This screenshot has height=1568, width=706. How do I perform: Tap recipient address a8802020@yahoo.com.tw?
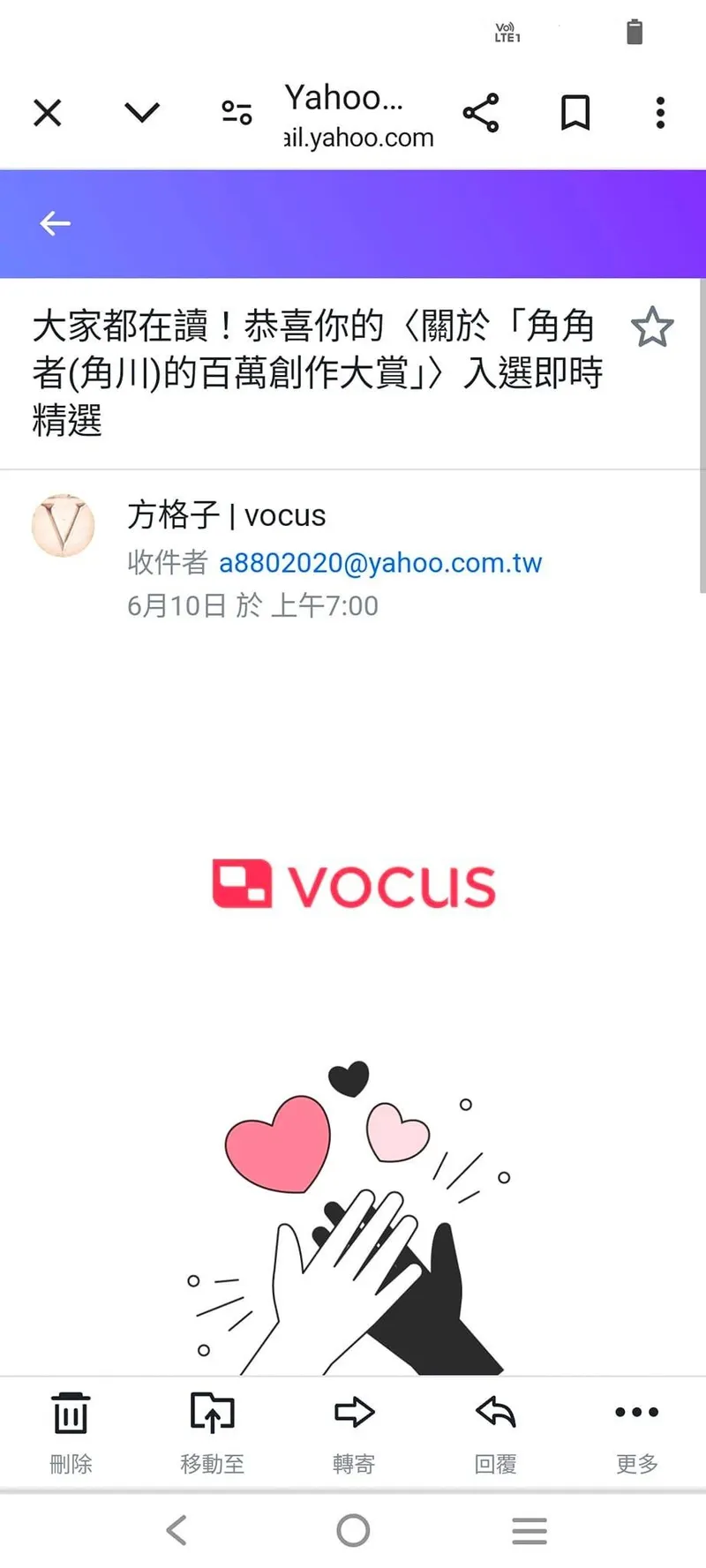[x=379, y=563]
